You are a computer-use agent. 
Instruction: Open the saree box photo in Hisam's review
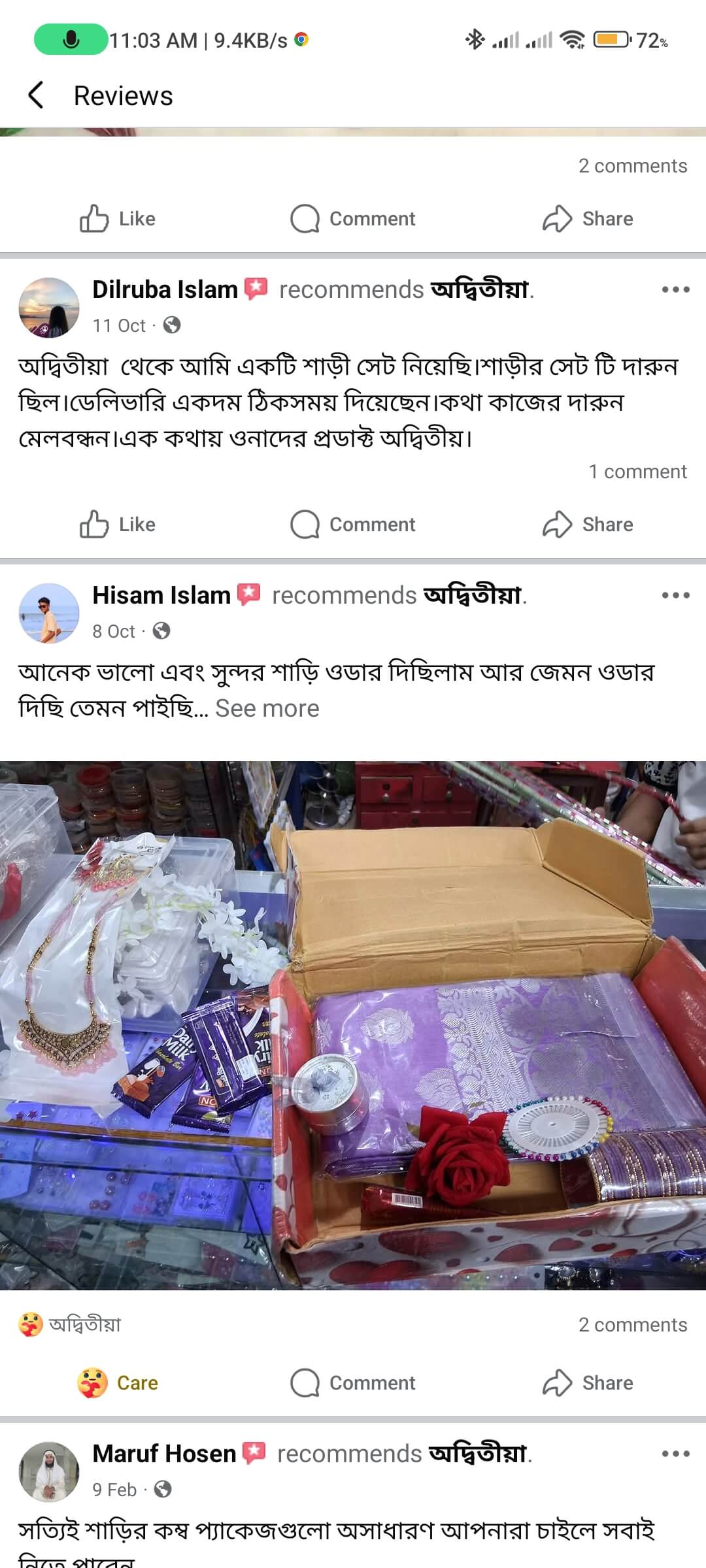pyautogui.click(x=353, y=1025)
